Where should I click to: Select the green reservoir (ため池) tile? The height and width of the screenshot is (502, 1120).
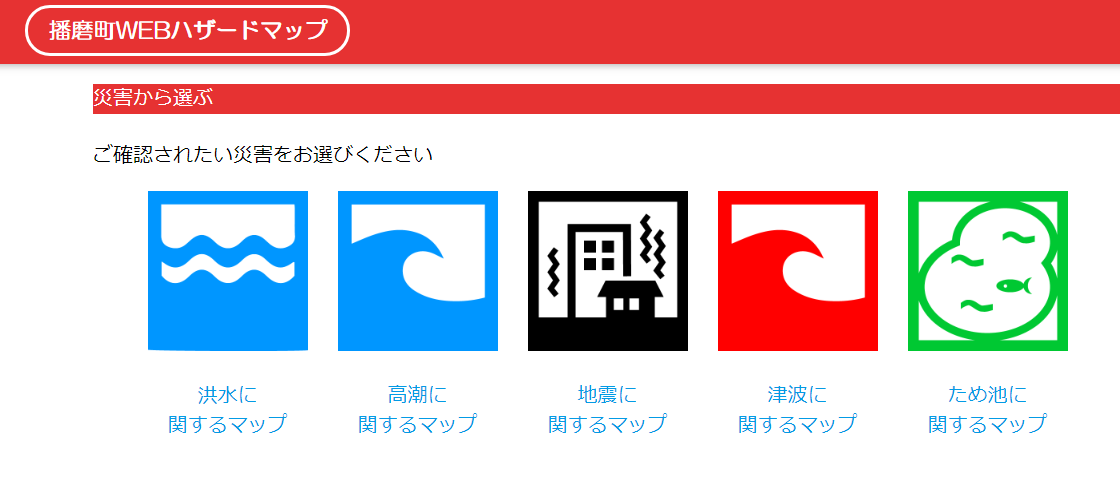(987, 271)
